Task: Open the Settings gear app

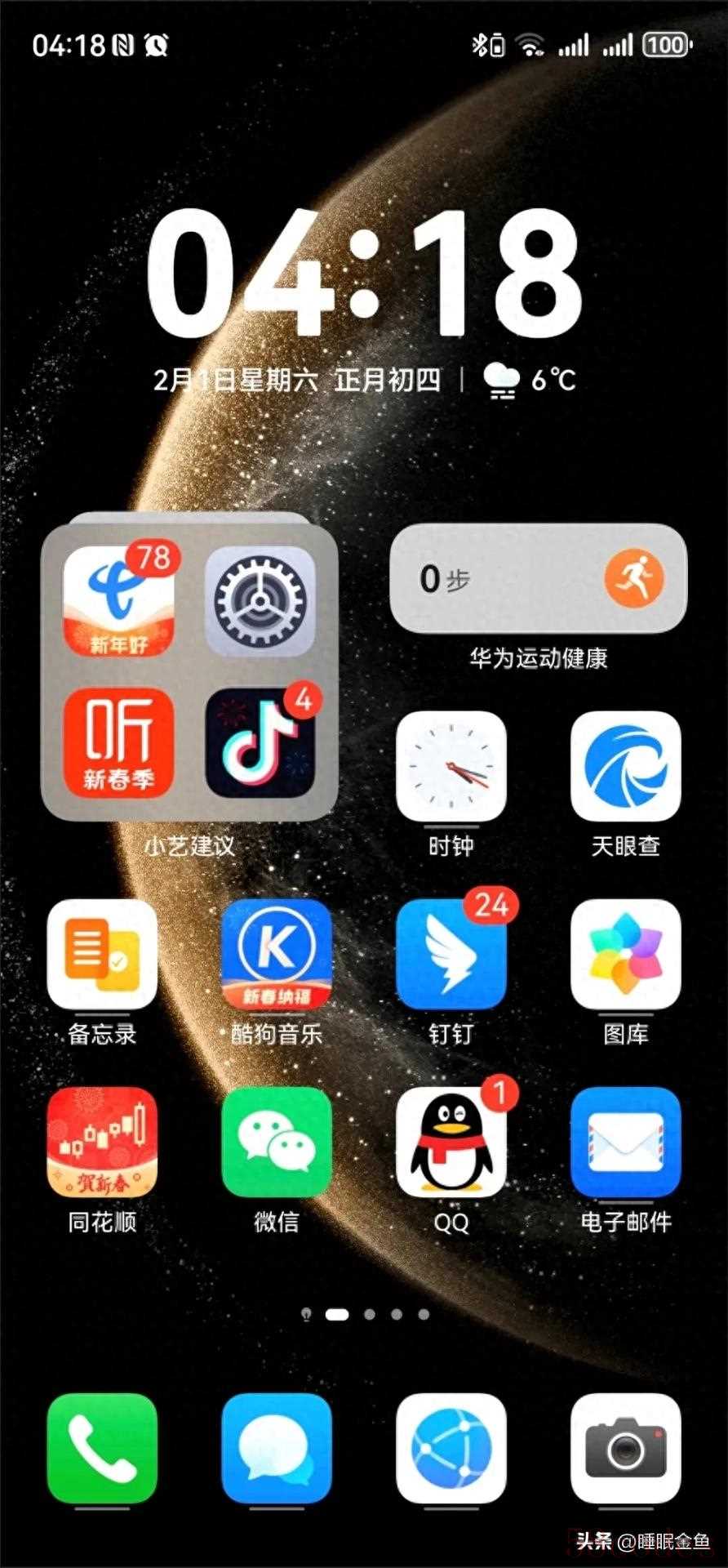Action: 260,602
